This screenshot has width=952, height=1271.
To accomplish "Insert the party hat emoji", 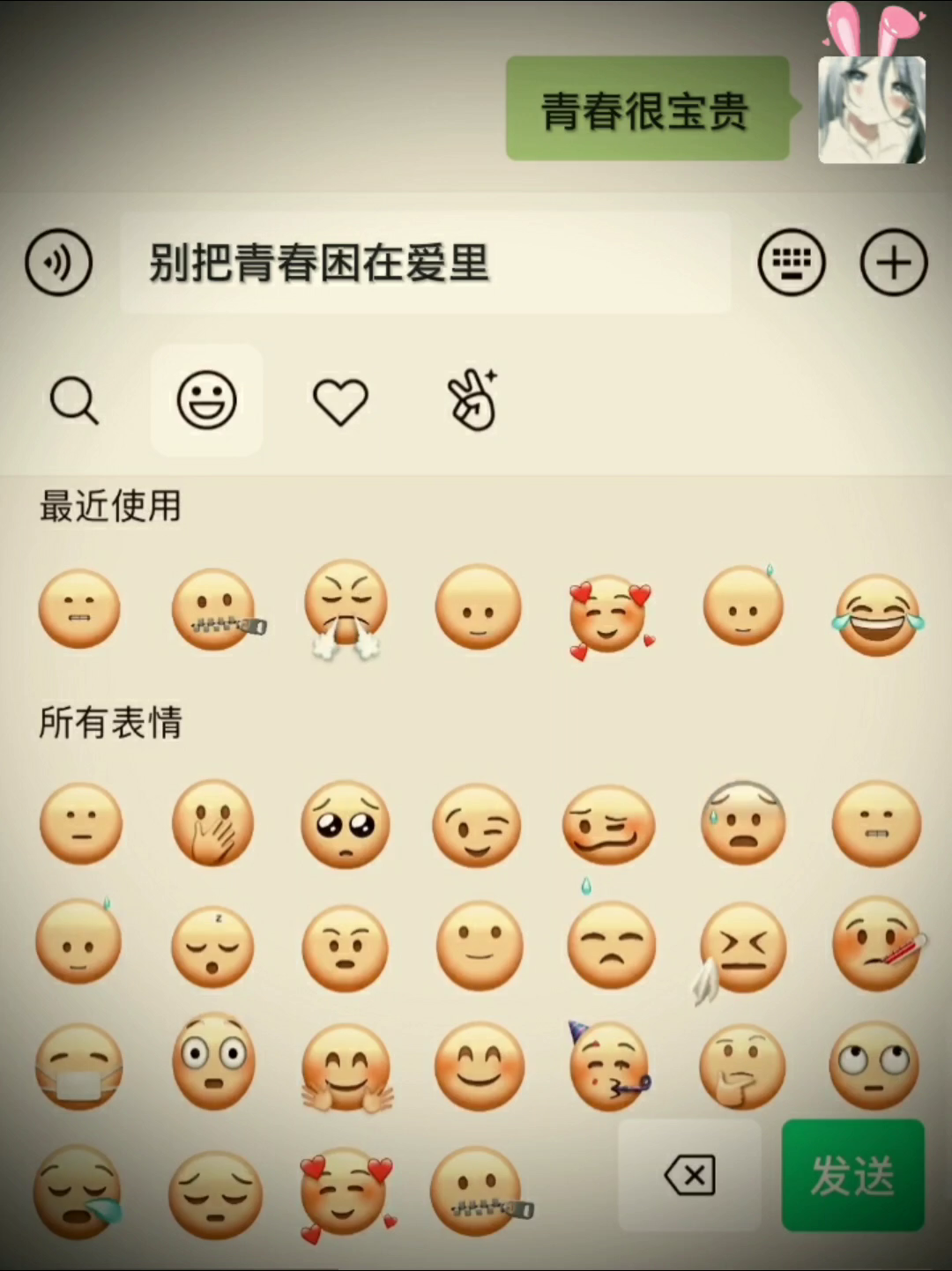I will [610, 1065].
